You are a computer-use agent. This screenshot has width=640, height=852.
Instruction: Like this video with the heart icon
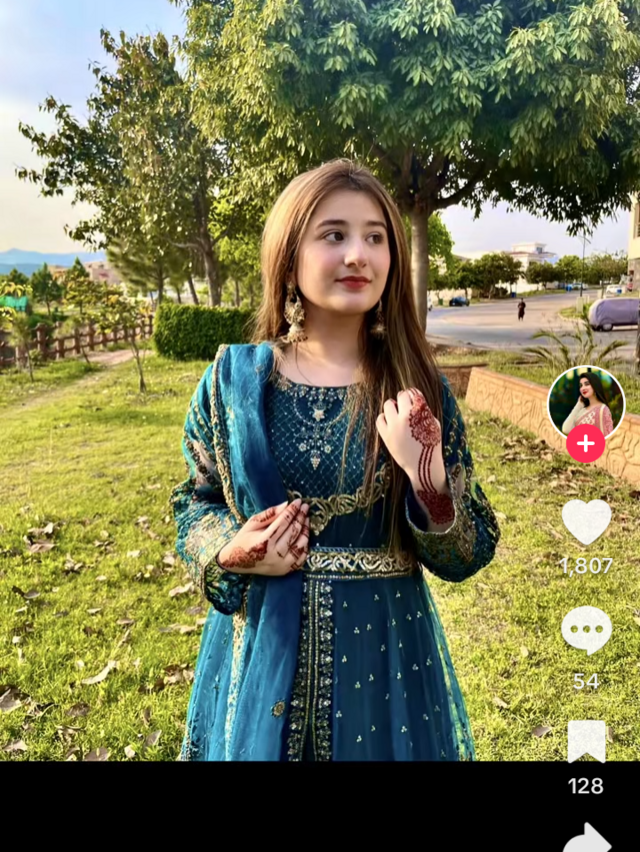(x=586, y=521)
